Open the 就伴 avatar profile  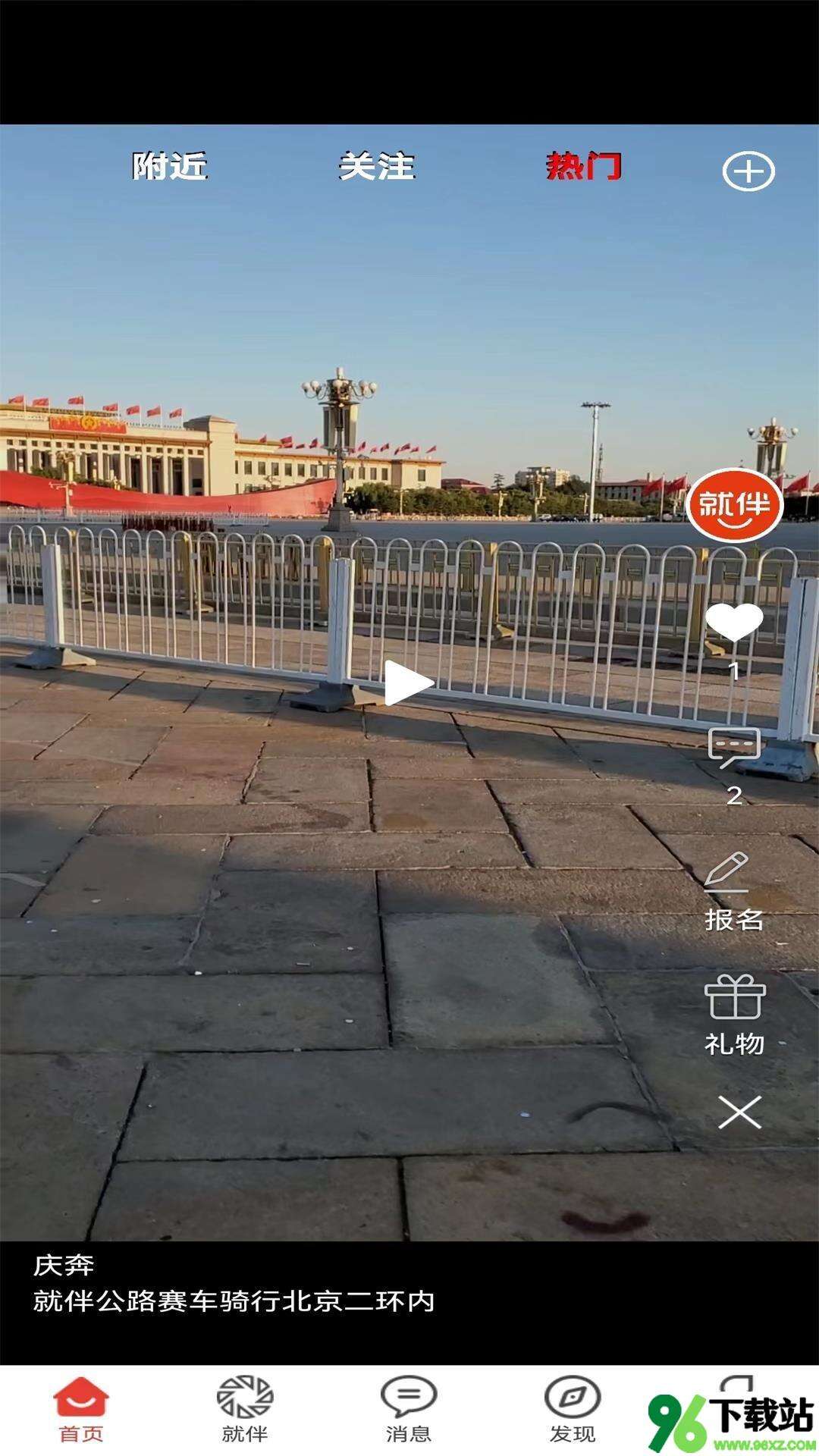pyautogui.click(x=734, y=504)
